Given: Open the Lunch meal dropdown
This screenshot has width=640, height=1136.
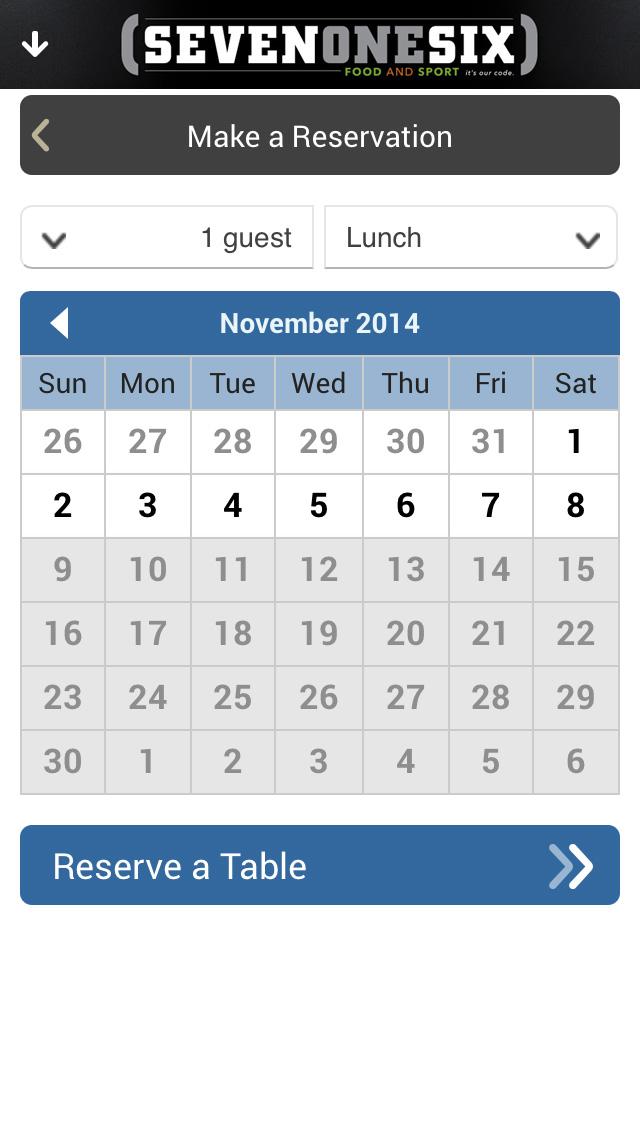Looking at the screenshot, I should tap(470, 238).
